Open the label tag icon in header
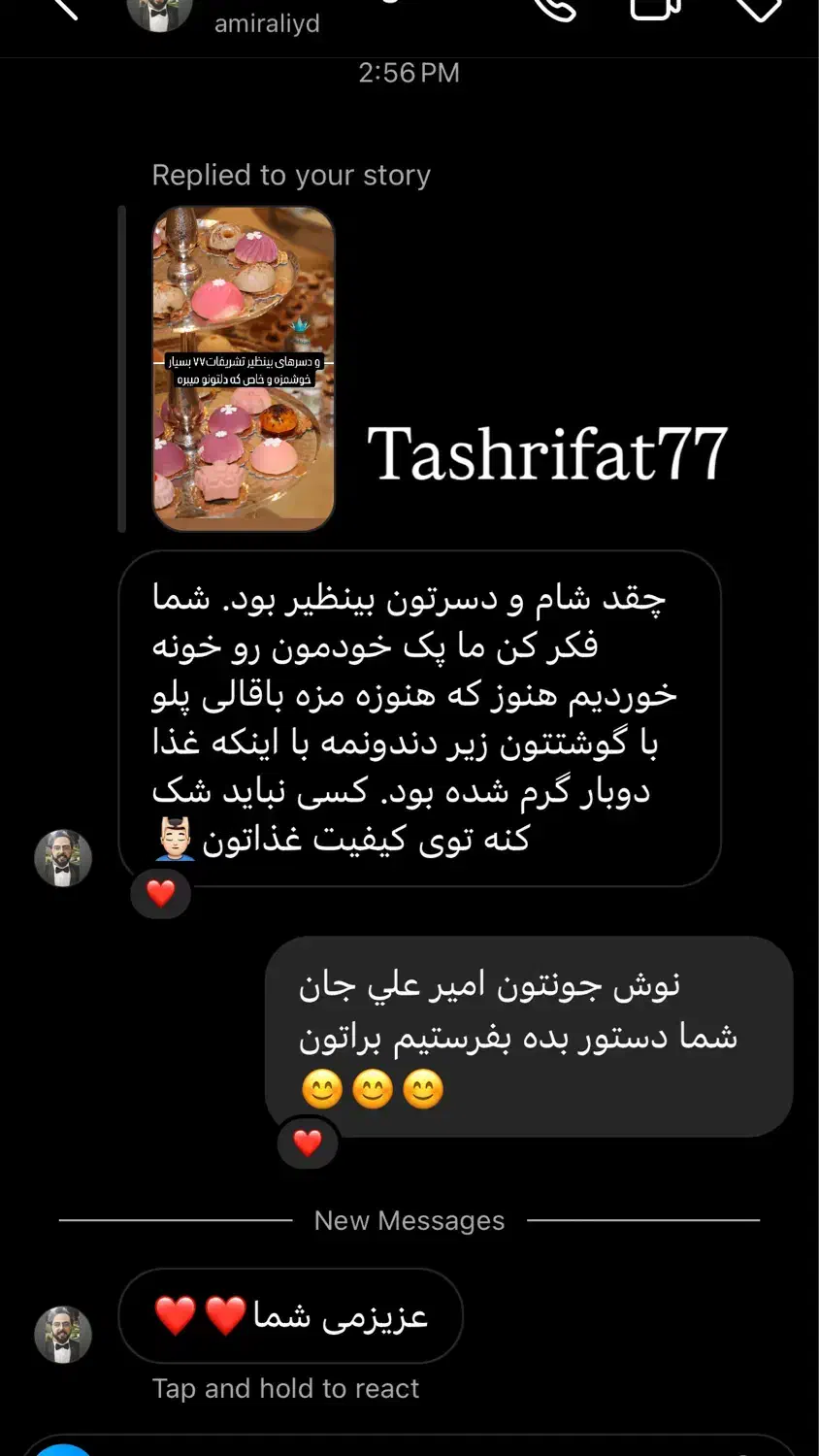Screen dimensions: 819x1456 (x=757, y=8)
